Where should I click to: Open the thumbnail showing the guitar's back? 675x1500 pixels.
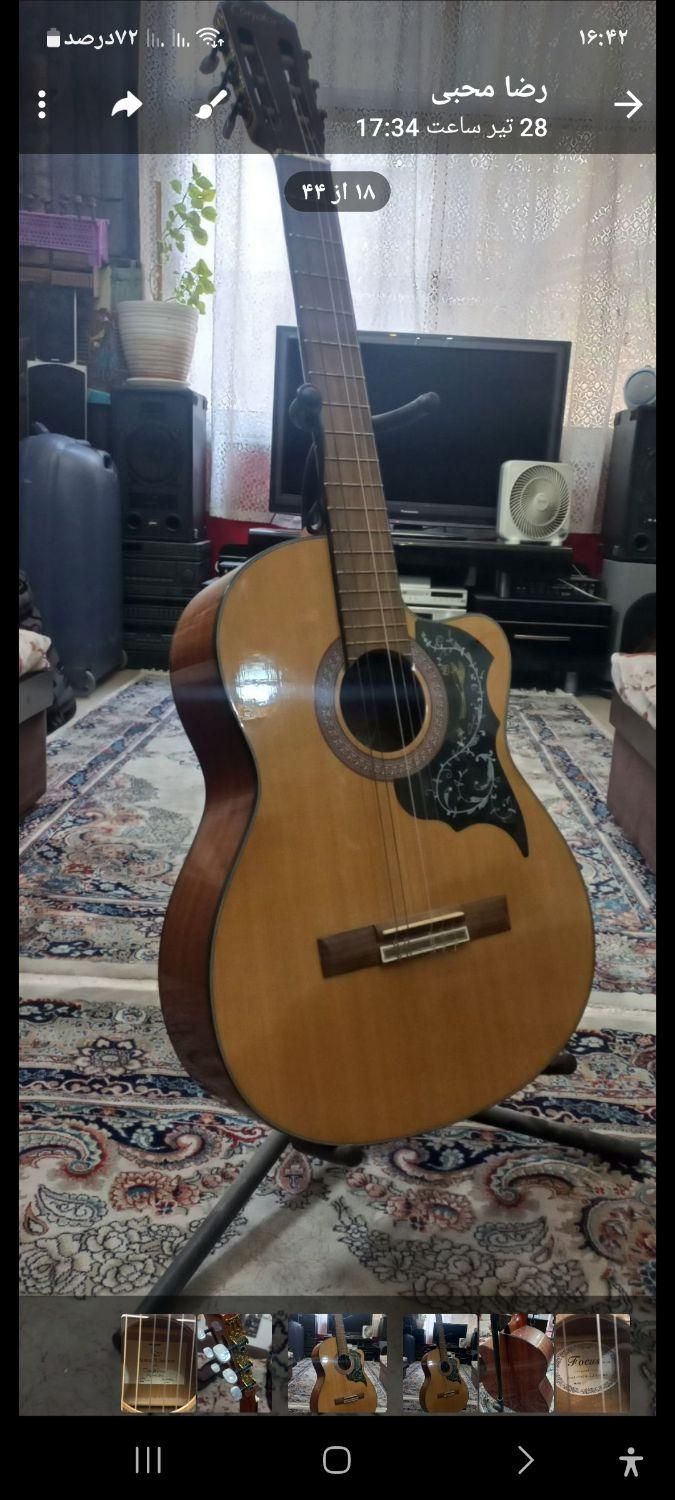point(516,1363)
